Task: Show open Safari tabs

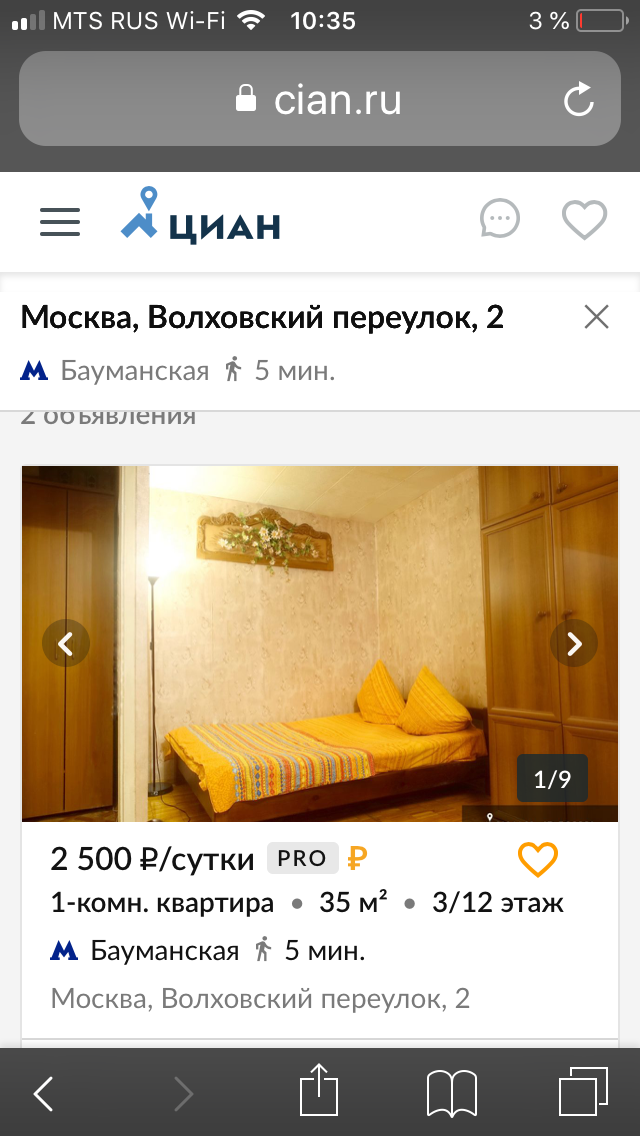Action: [583, 1092]
